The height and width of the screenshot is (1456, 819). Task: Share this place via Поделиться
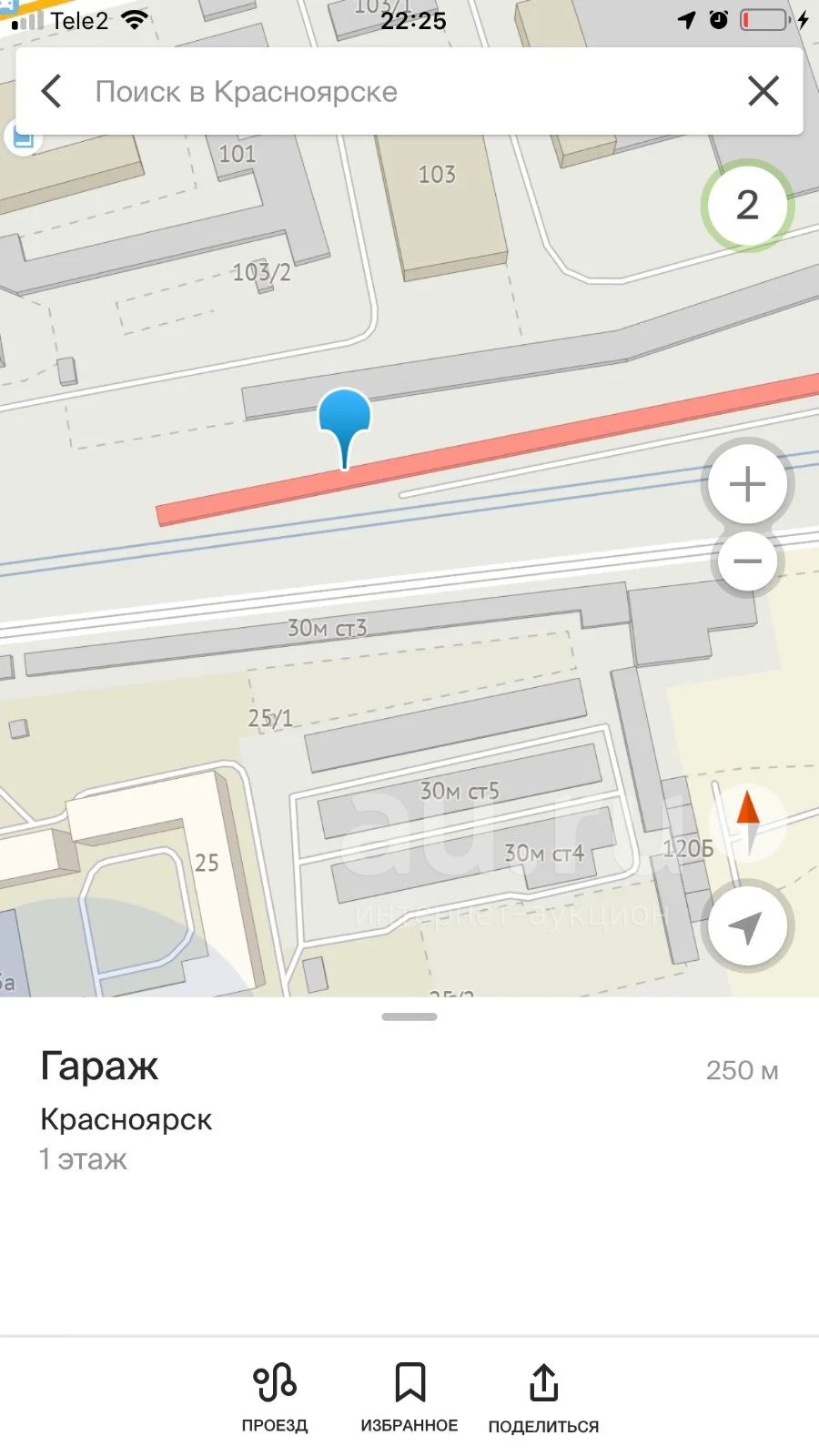[x=543, y=1399]
